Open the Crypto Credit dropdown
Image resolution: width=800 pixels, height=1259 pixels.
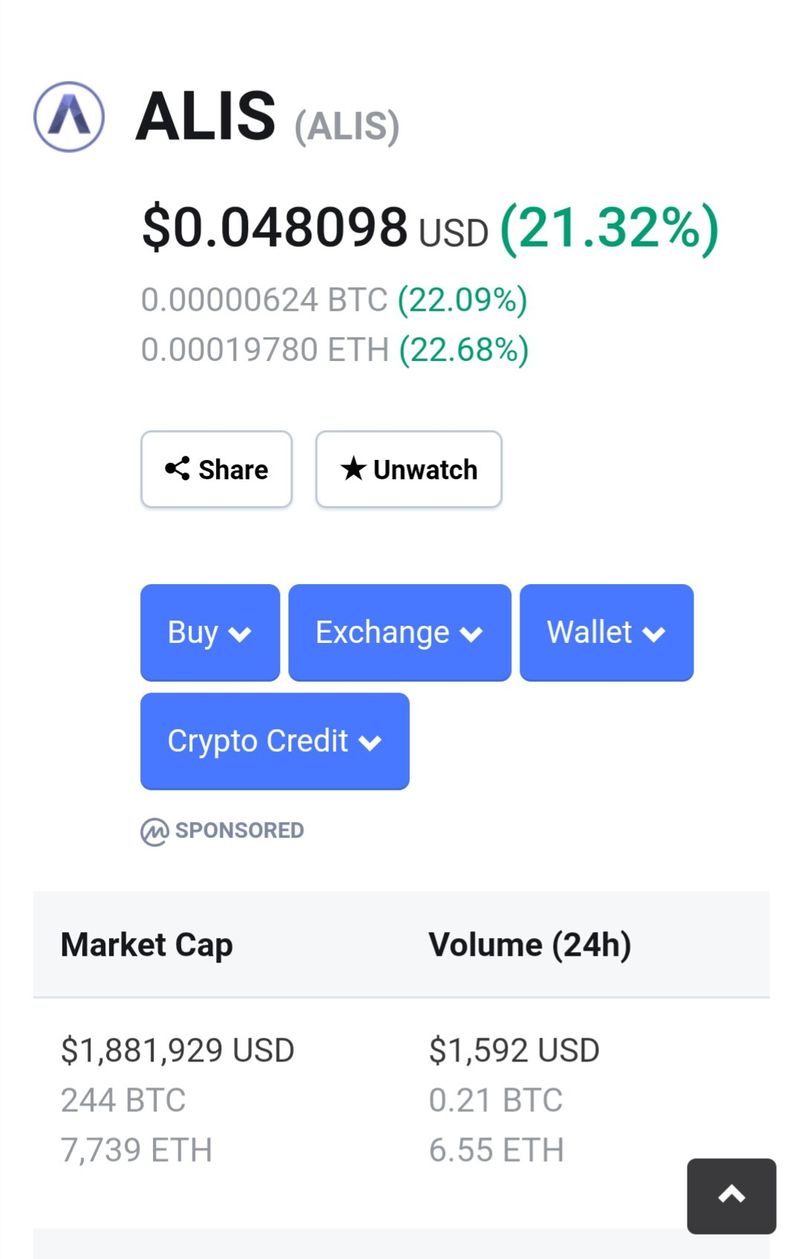tap(274, 741)
